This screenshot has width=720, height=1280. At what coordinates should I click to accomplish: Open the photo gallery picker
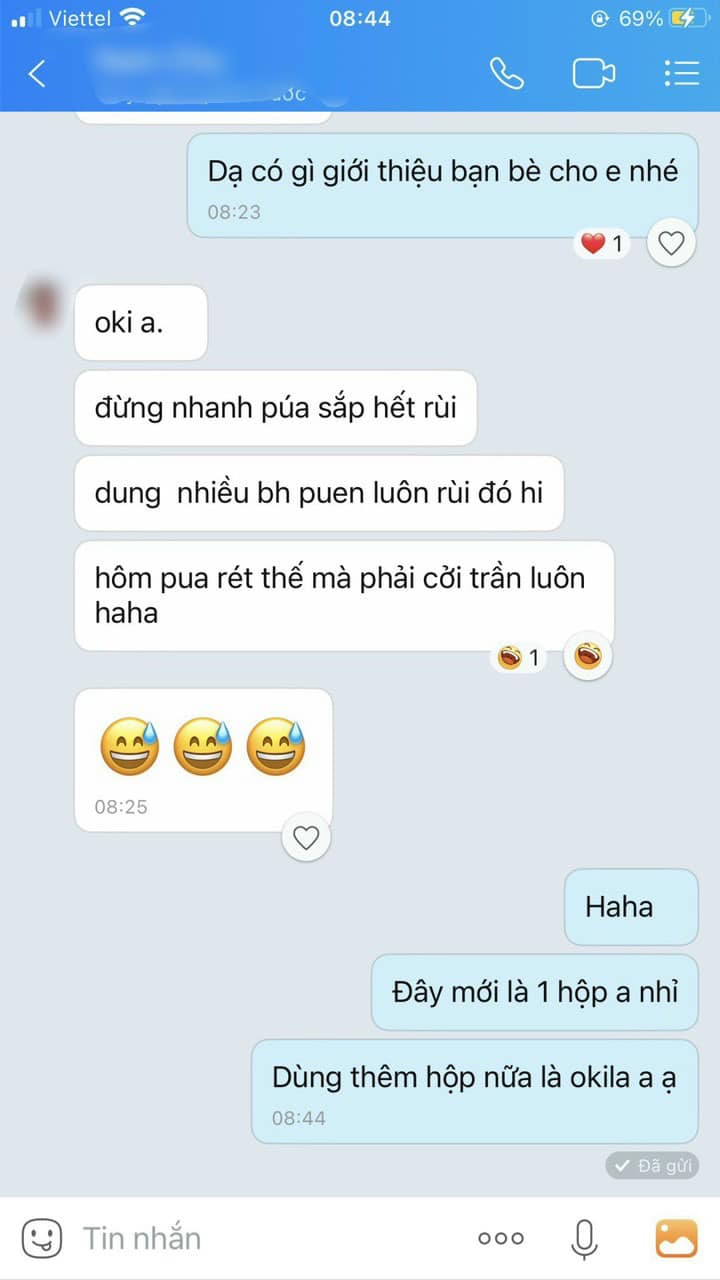click(676, 1238)
